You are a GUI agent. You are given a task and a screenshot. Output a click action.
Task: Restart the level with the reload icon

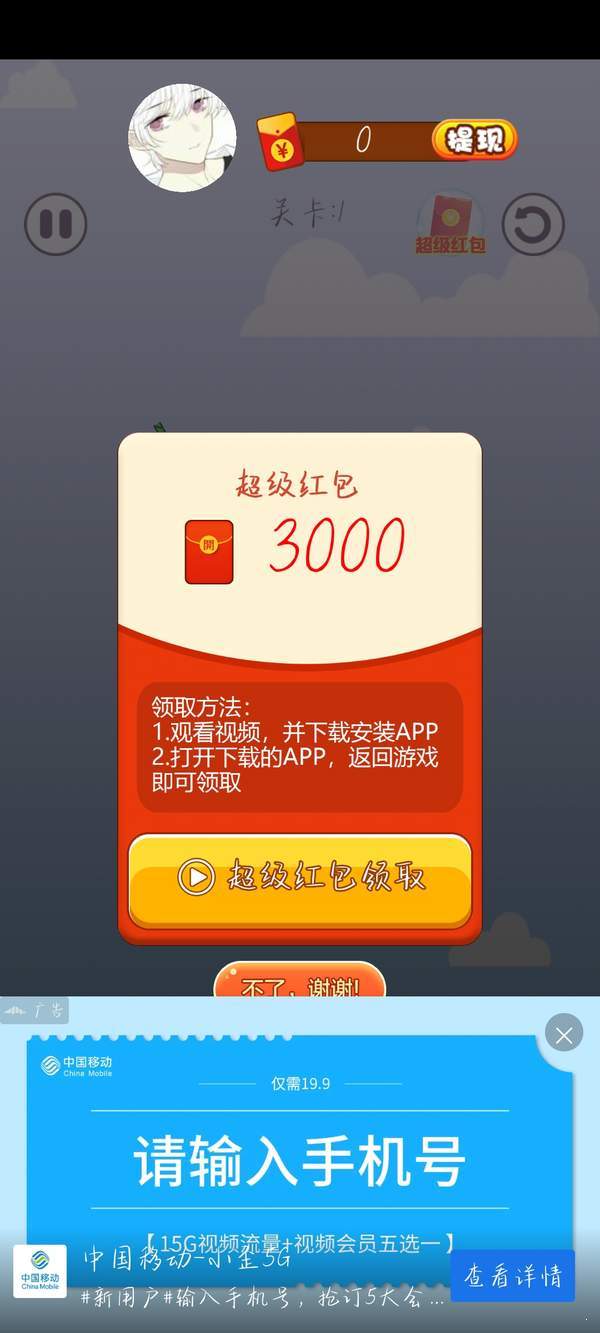coord(533,225)
